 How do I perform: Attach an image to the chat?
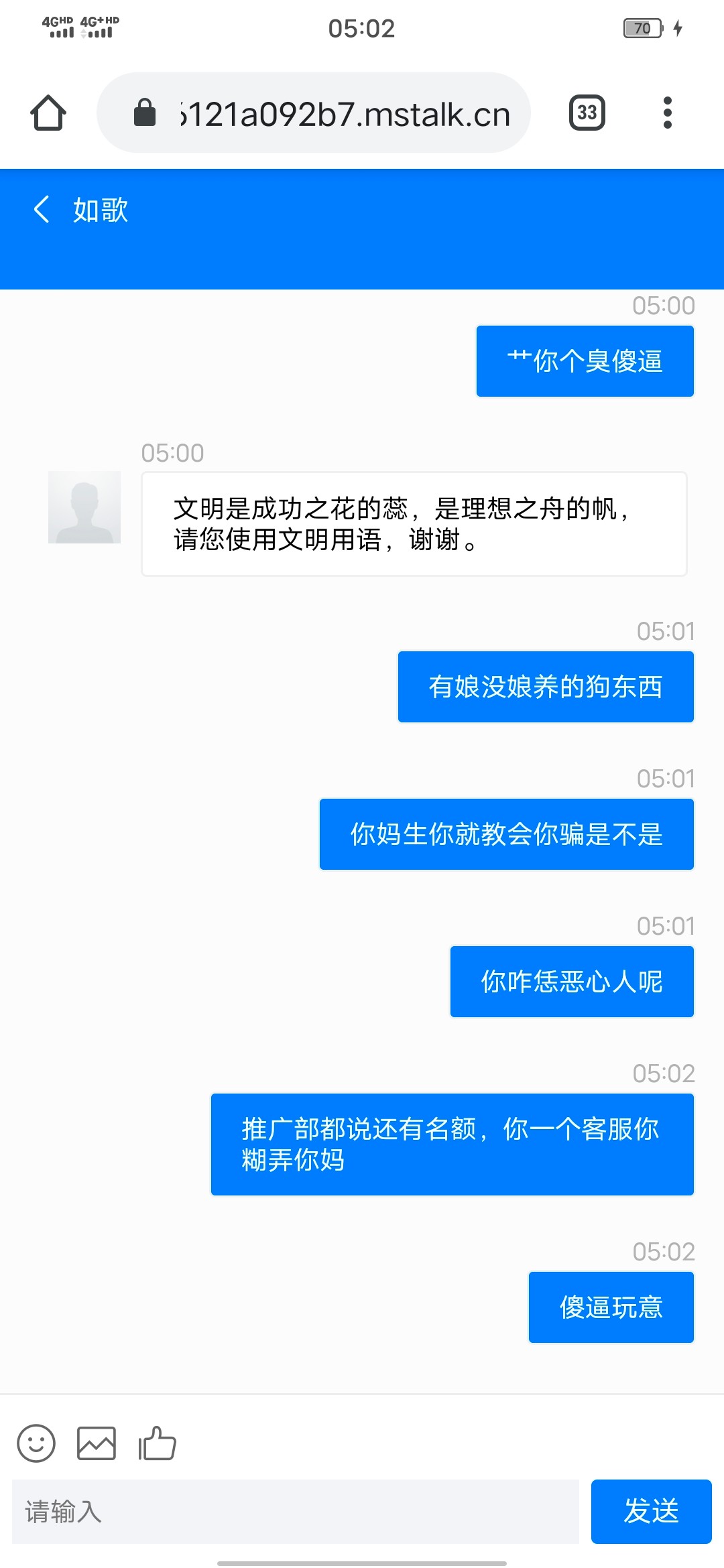click(97, 1443)
